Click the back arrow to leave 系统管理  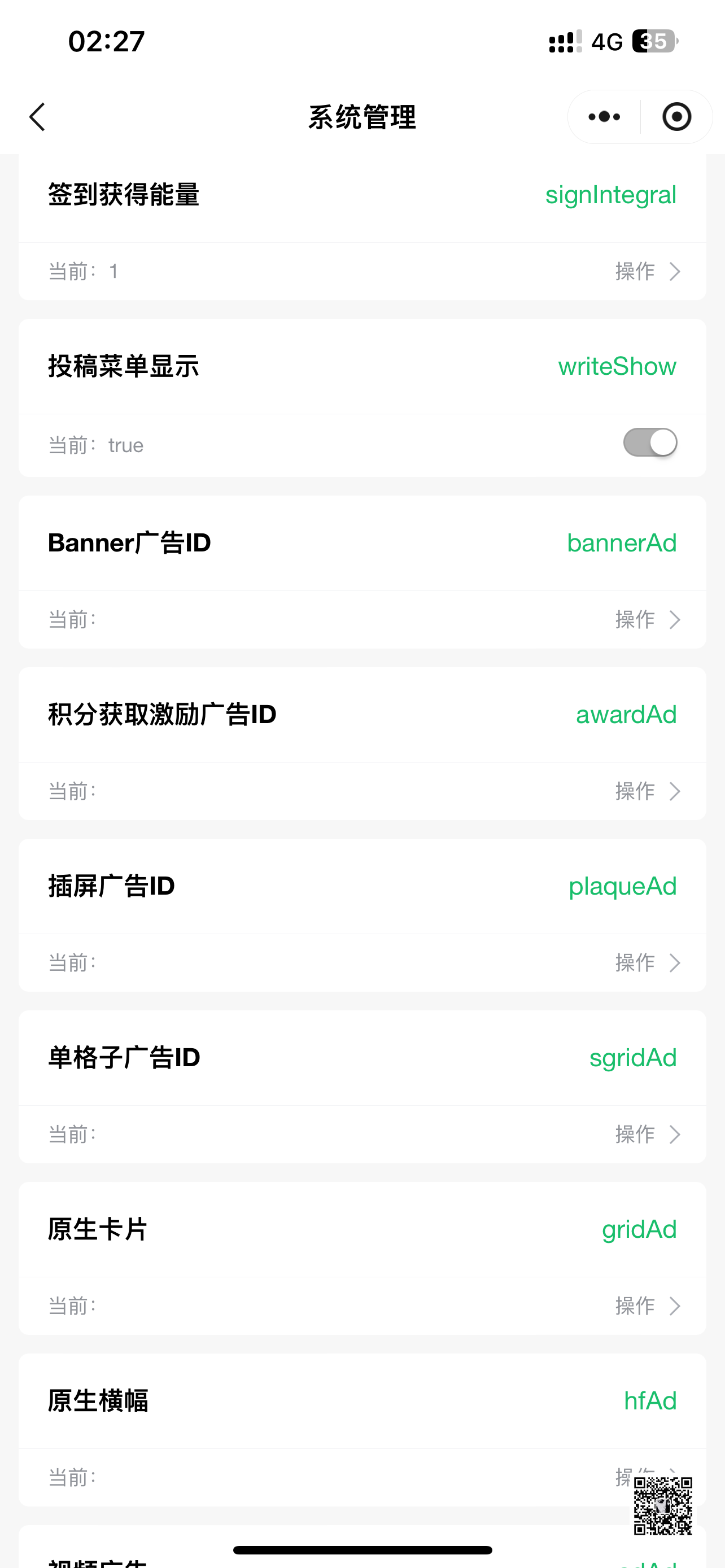(37, 117)
